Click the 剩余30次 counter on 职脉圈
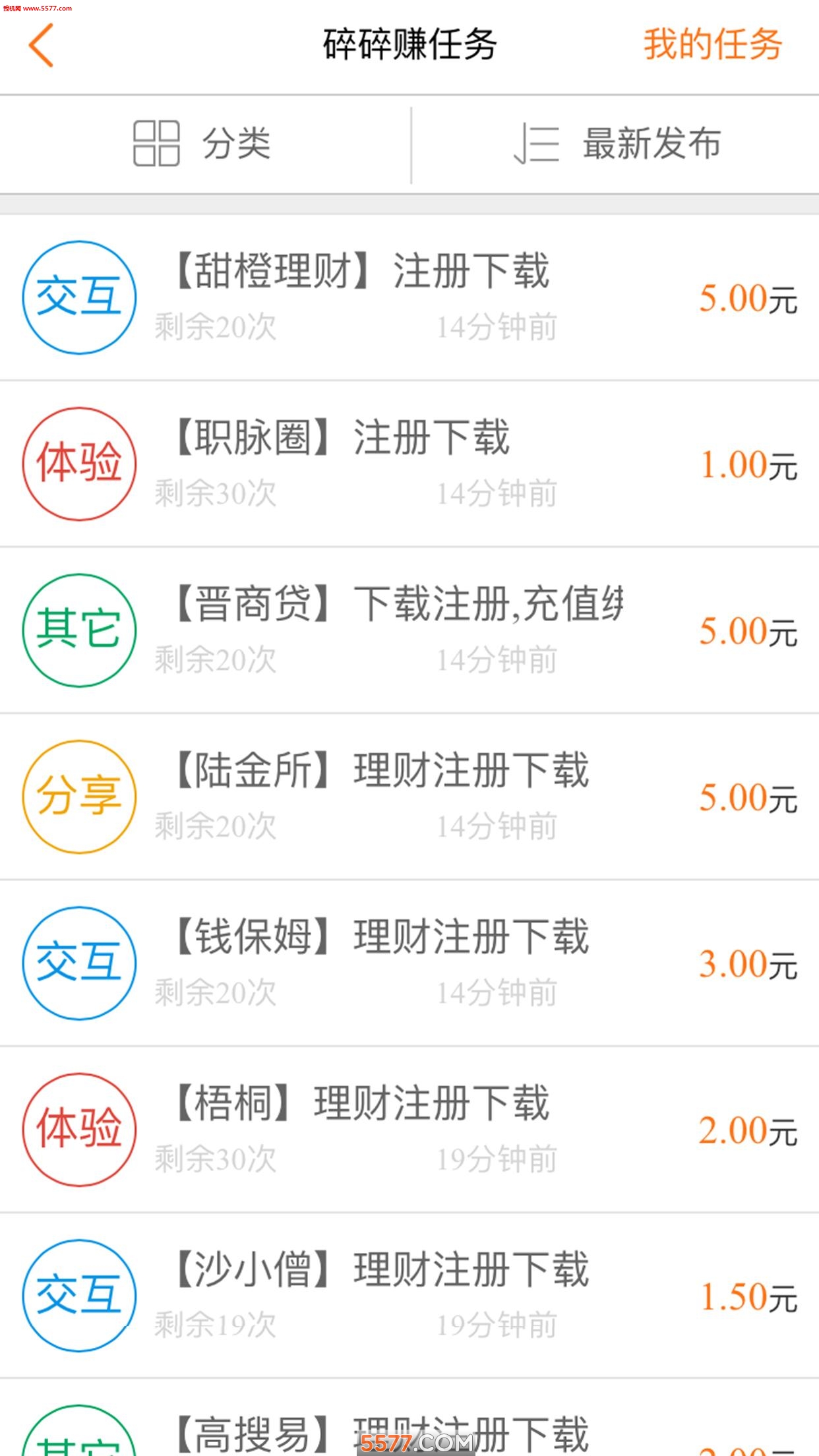The image size is (819, 1456). pos(214,493)
